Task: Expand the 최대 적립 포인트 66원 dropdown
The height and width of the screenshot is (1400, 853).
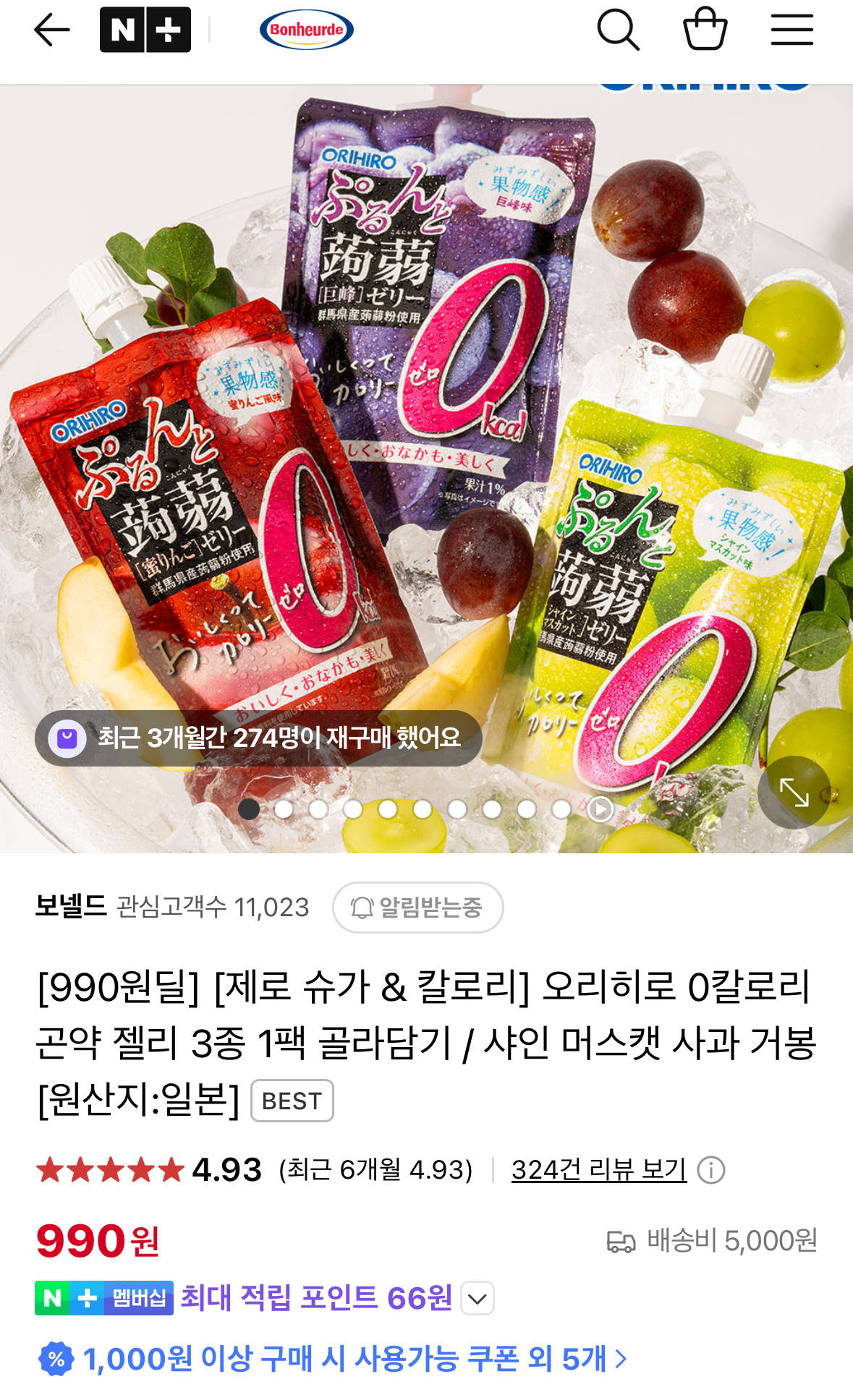Action: tap(477, 1299)
